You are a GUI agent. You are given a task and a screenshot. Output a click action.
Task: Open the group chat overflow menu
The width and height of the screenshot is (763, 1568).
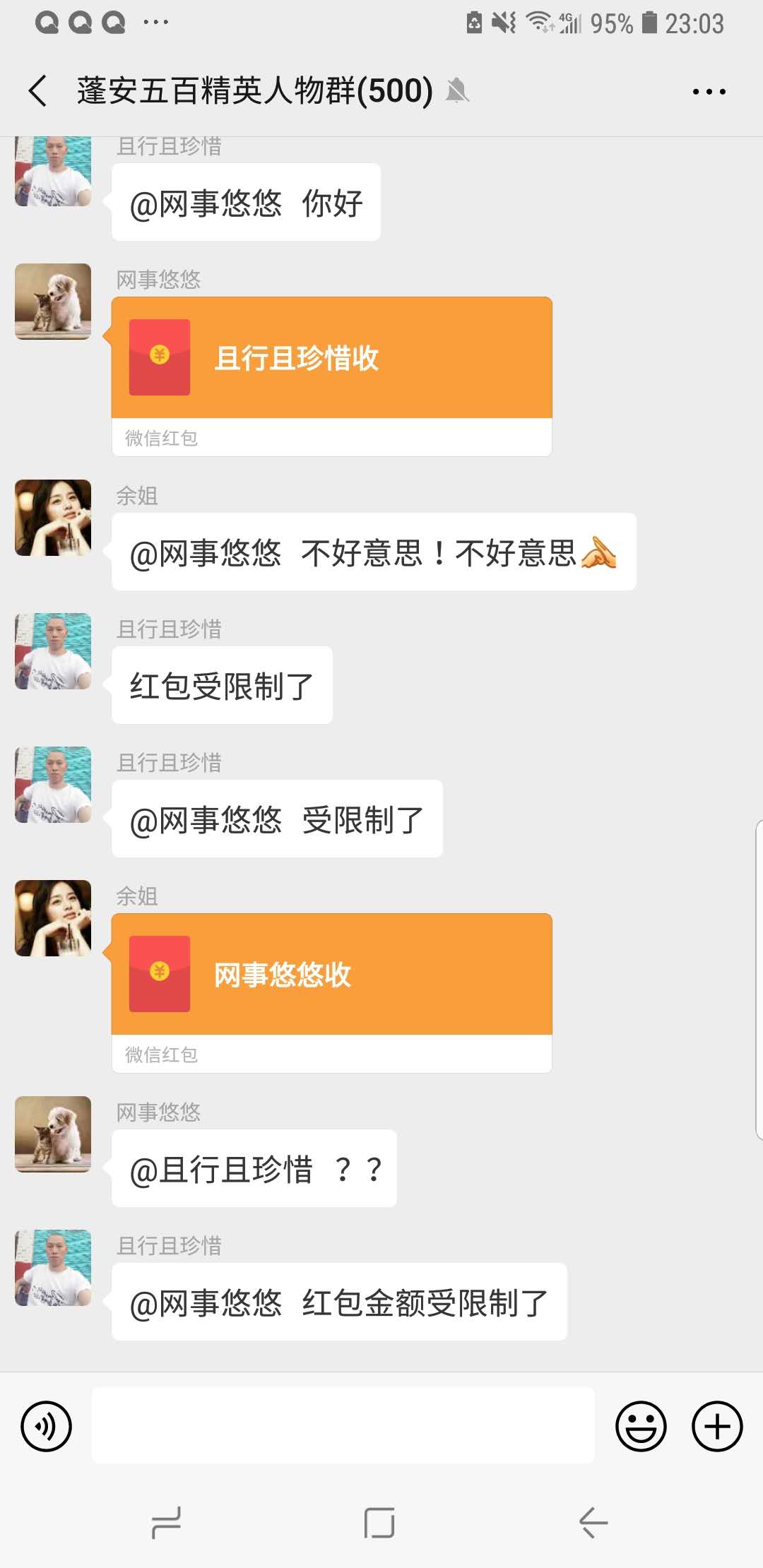click(709, 91)
